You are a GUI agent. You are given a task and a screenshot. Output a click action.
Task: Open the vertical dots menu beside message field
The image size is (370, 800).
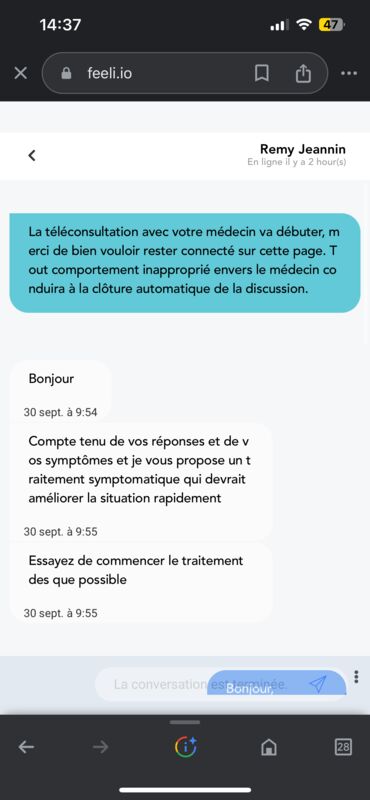[x=356, y=677]
